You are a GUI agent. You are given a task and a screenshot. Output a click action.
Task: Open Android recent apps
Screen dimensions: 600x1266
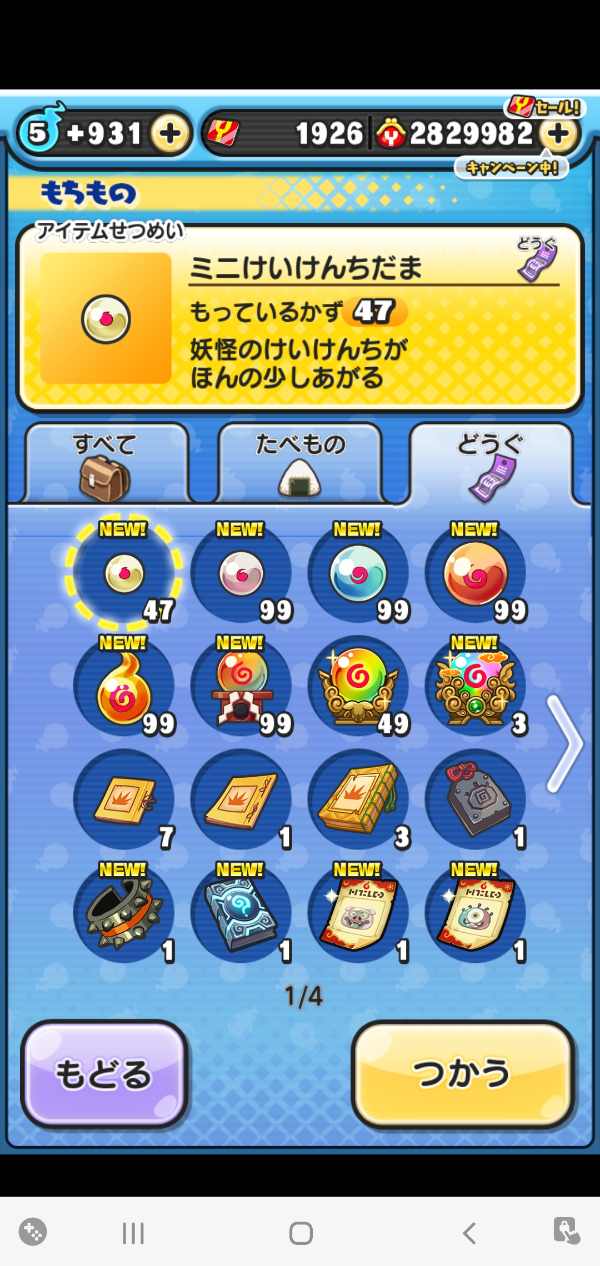[133, 1233]
